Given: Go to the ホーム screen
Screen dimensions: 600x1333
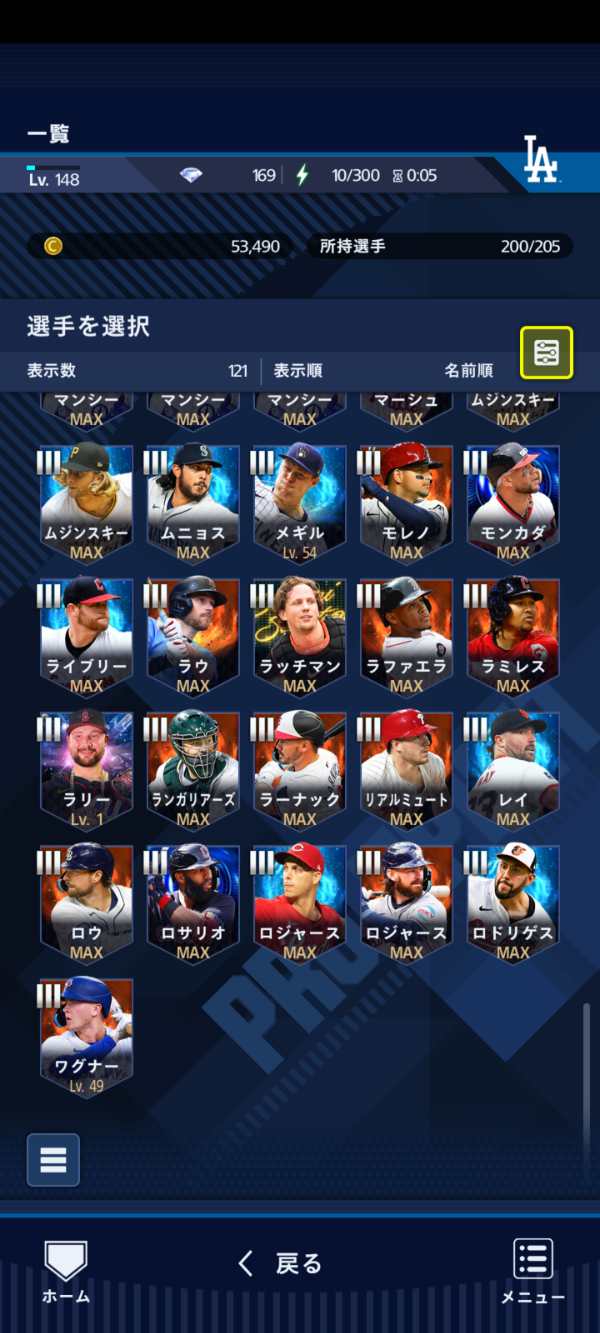Looking at the screenshot, I should point(66,1272).
